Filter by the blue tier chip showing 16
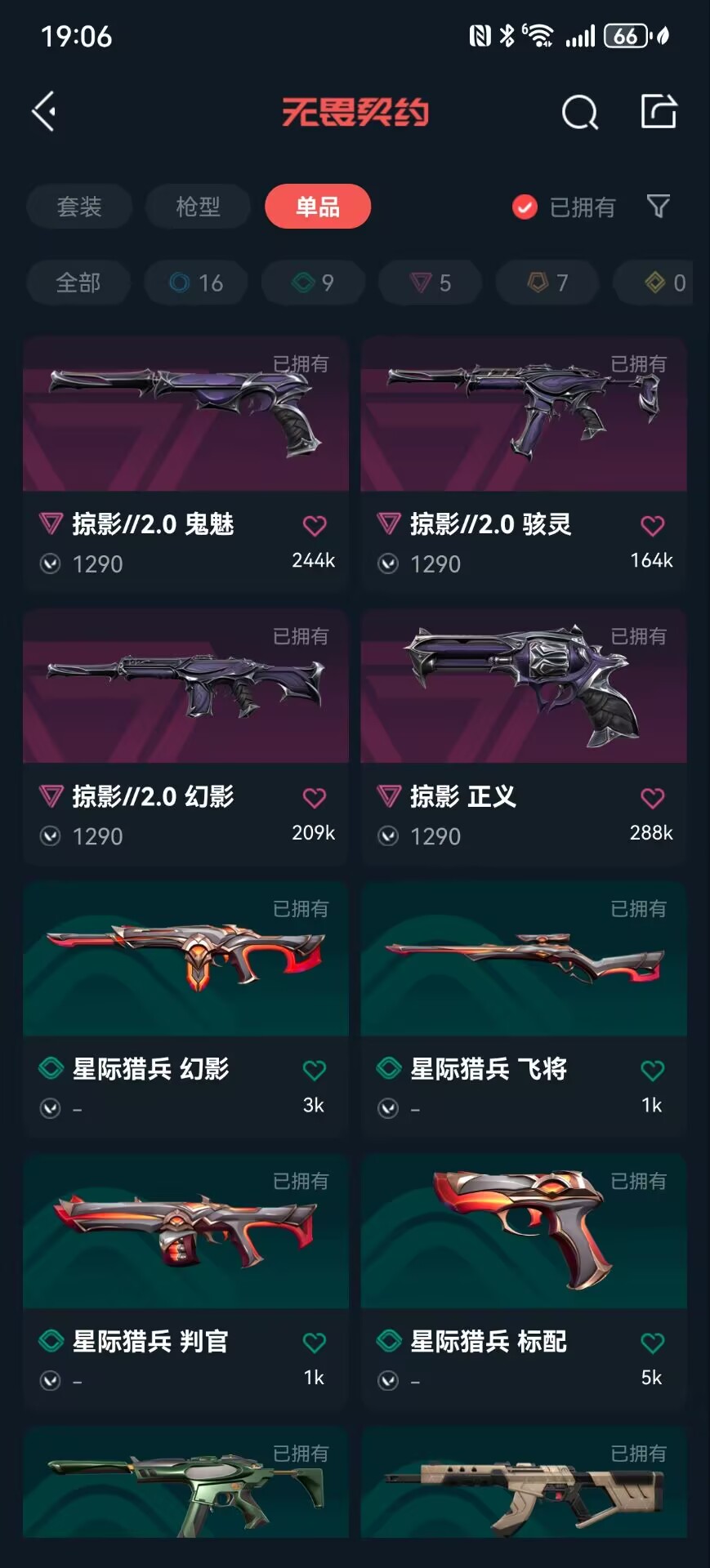This screenshot has width=710, height=1568. [196, 283]
